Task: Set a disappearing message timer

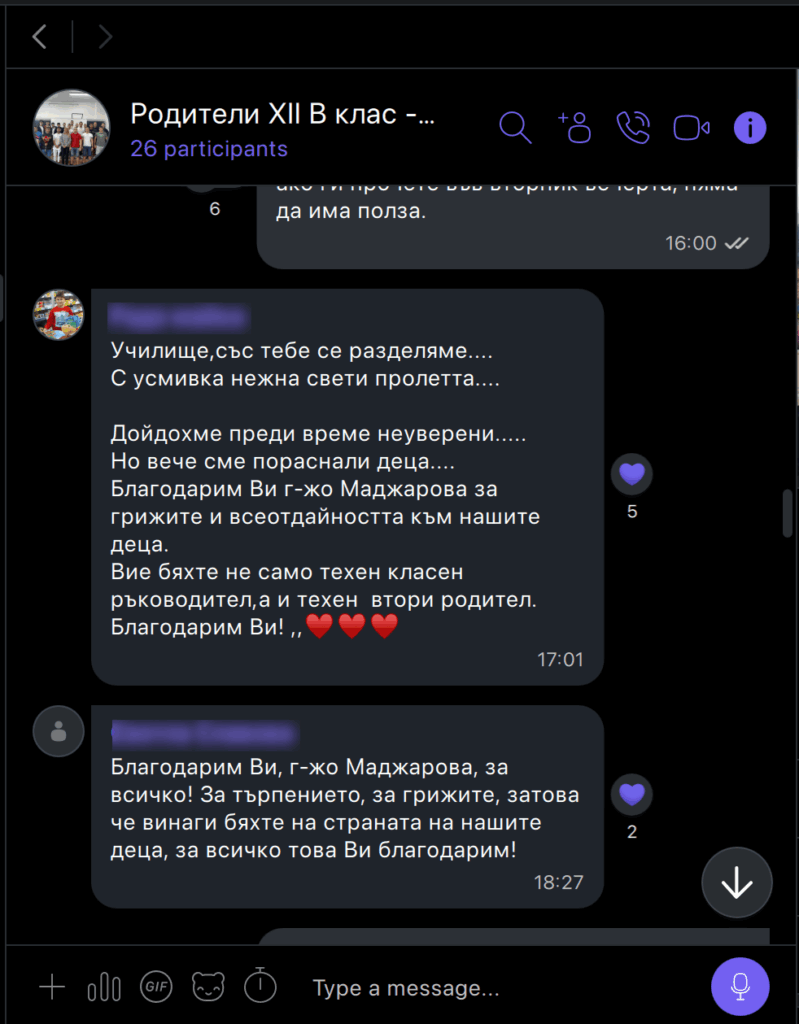Action: pyautogui.click(x=260, y=987)
